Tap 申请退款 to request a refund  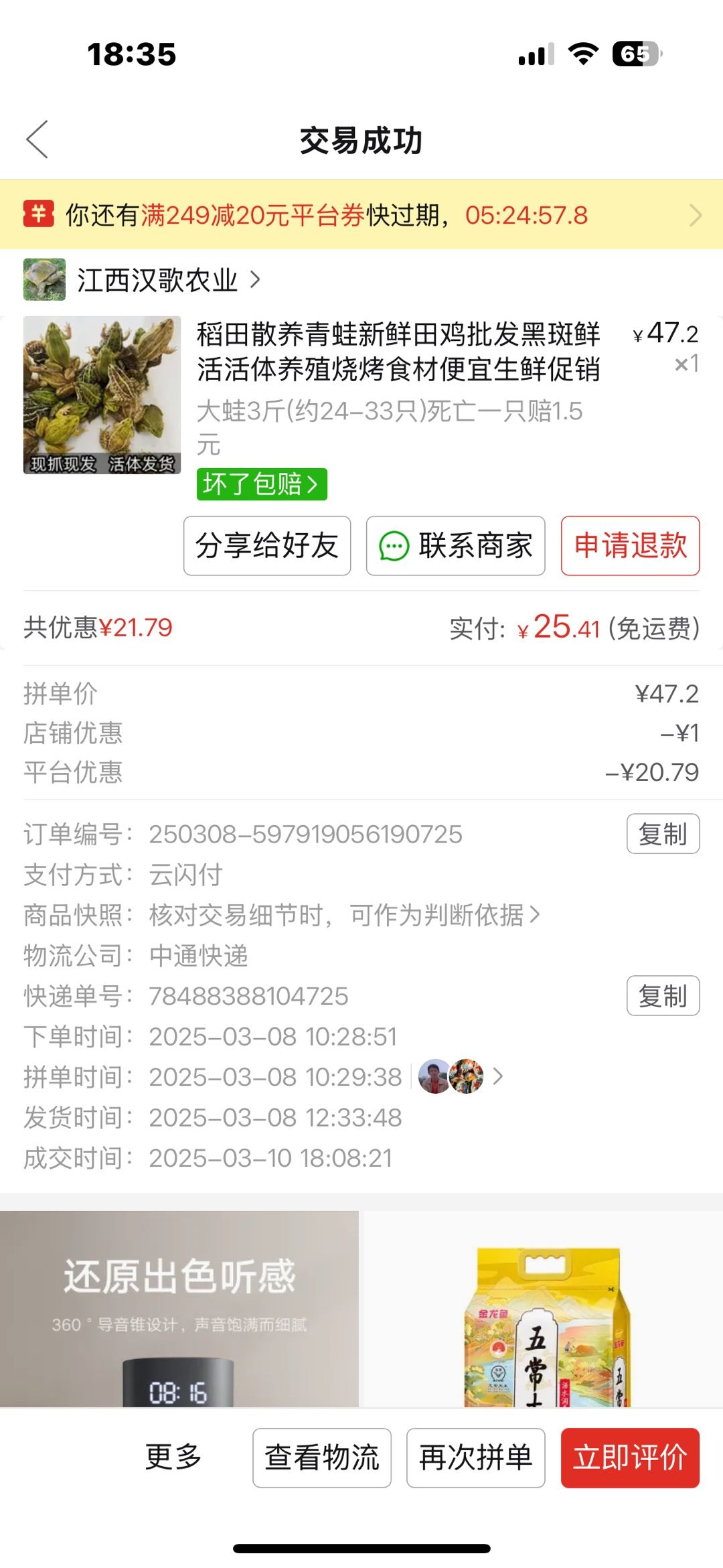pos(630,545)
